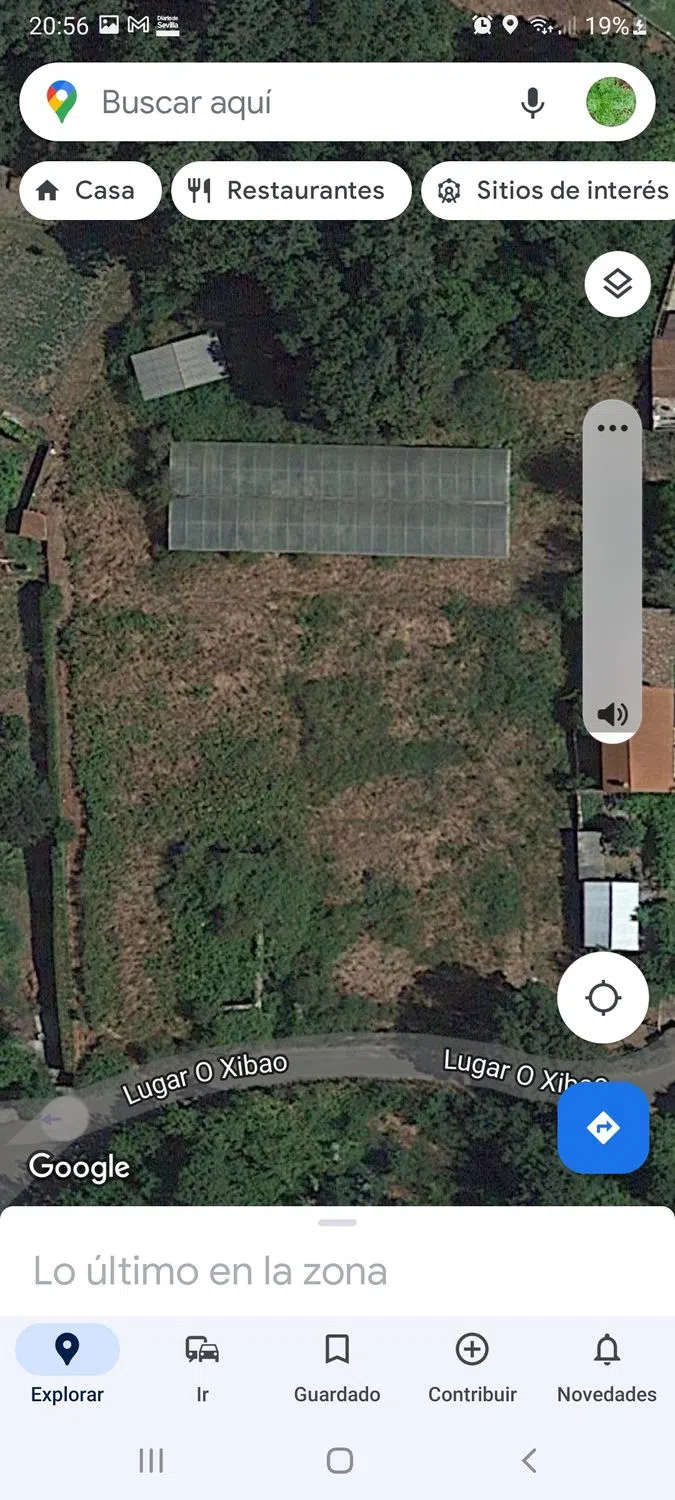Go back with system back button
The width and height of the screenshot is (675, 1500).
[x=529, y=1461]
